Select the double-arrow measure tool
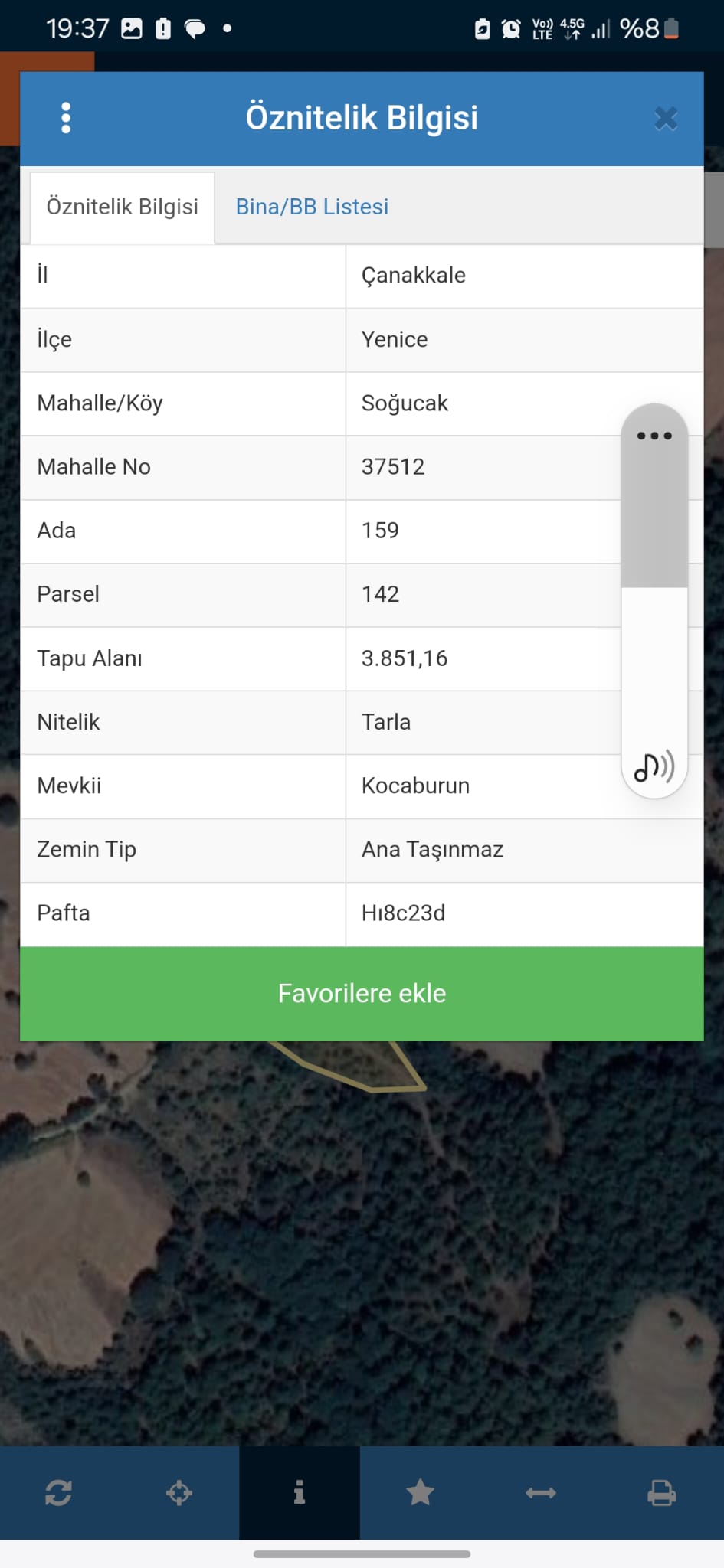 pyautogui.click(x=541, y=1492)
